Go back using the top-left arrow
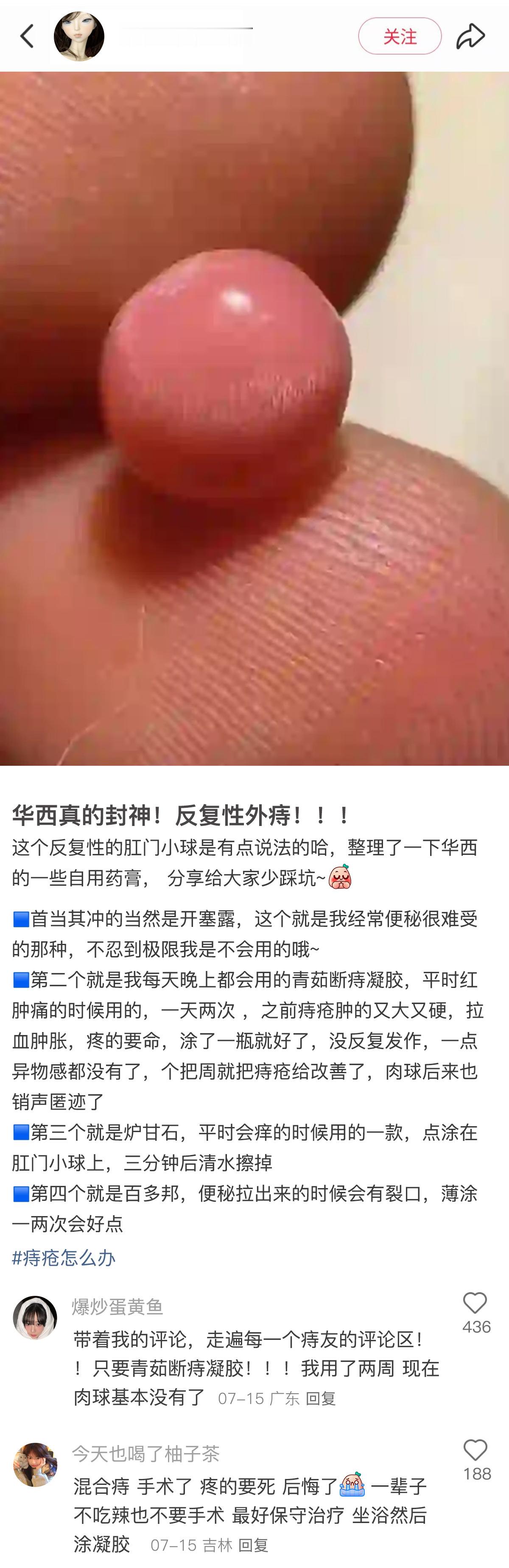 click(x=28, y=36)
